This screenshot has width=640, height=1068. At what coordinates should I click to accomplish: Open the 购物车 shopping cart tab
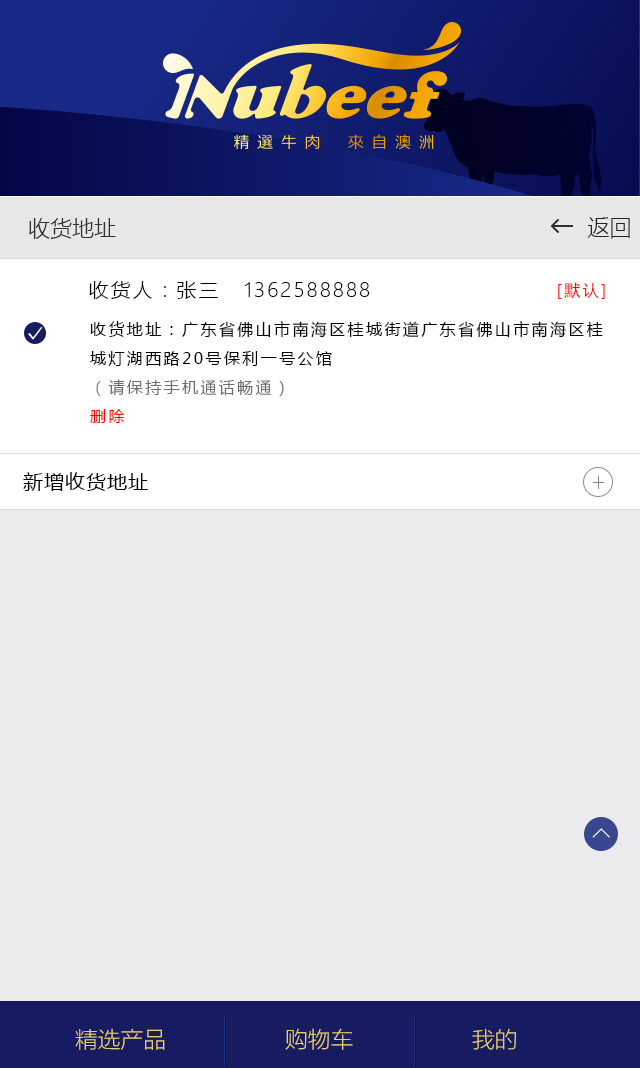tap(319, 1039)
